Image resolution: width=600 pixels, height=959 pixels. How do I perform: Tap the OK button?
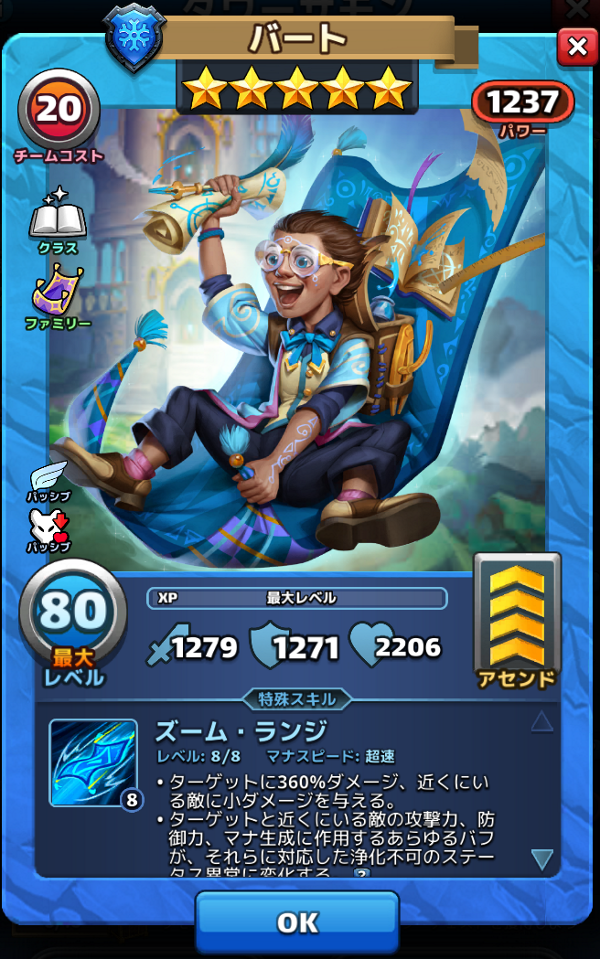click(x=297, y=922)
